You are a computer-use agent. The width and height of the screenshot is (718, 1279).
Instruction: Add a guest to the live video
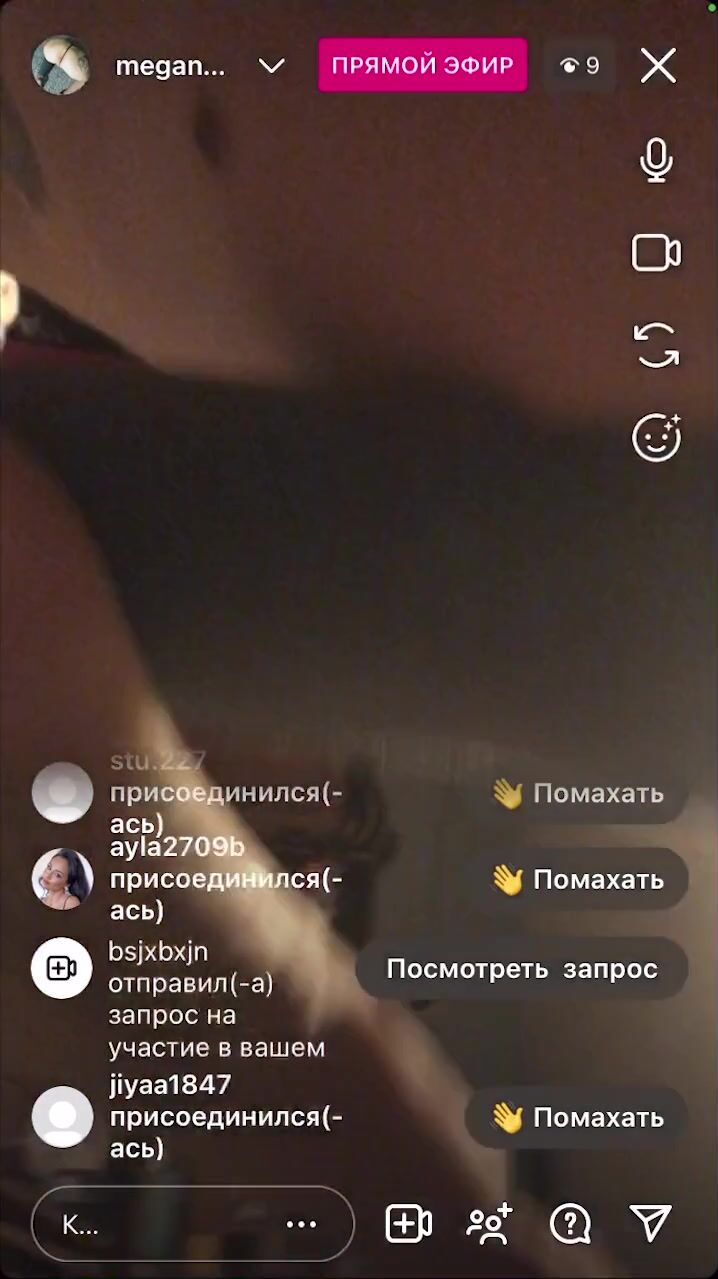click(408, 1223)
